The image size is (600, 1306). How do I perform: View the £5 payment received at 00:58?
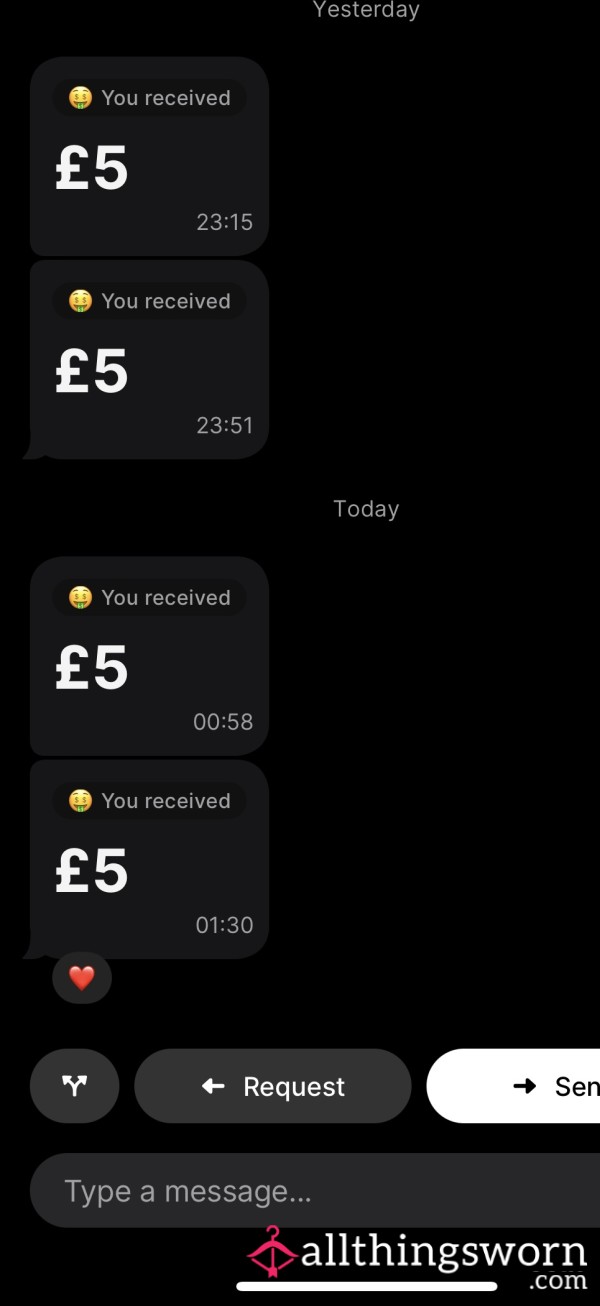(x=149, y=656)
